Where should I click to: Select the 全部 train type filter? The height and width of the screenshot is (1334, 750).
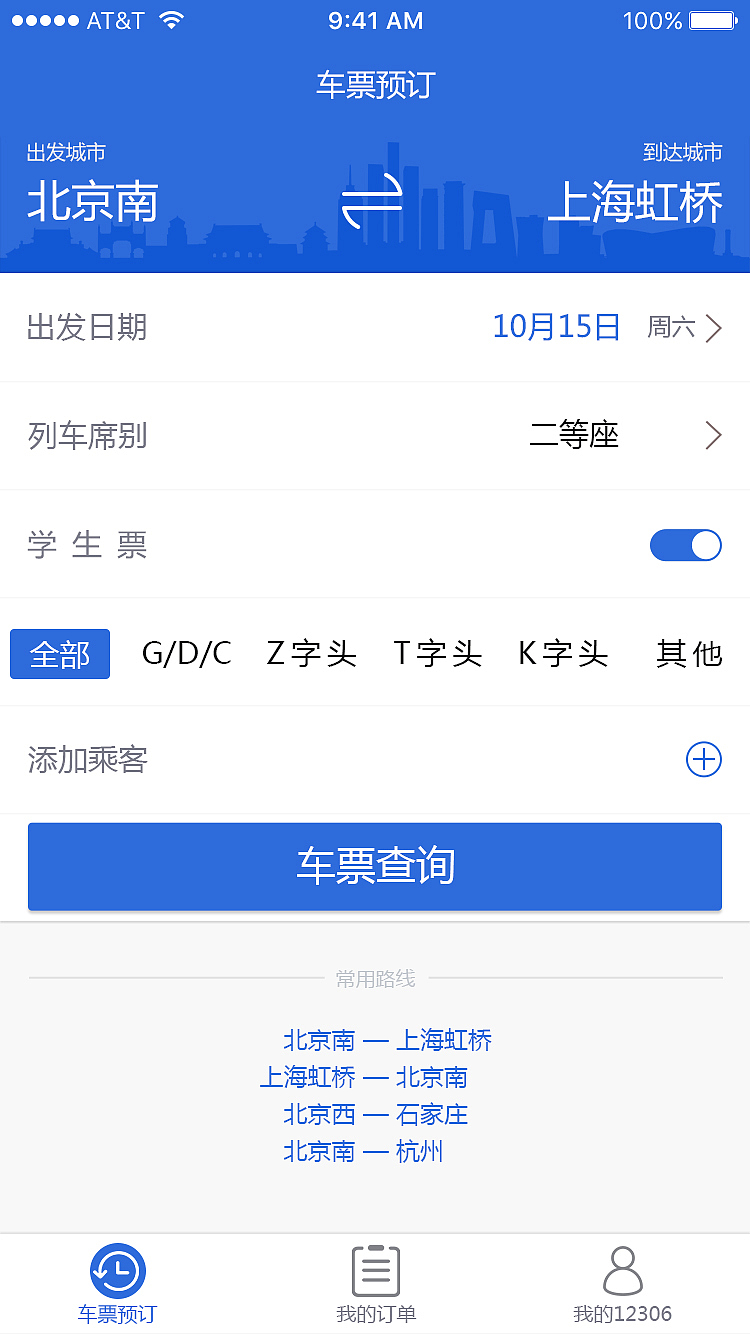pos(60,654)
